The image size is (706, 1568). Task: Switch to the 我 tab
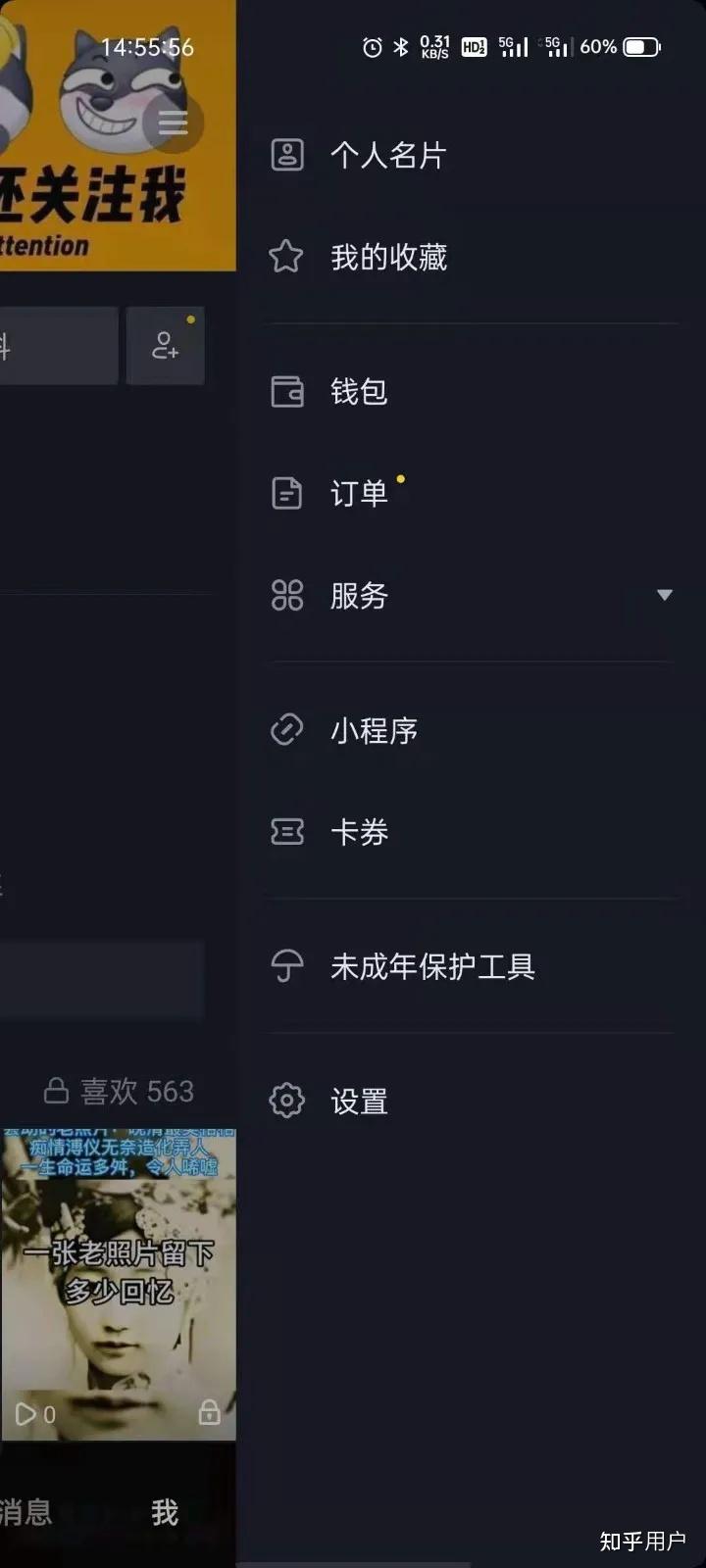[x=165, y=1512]
